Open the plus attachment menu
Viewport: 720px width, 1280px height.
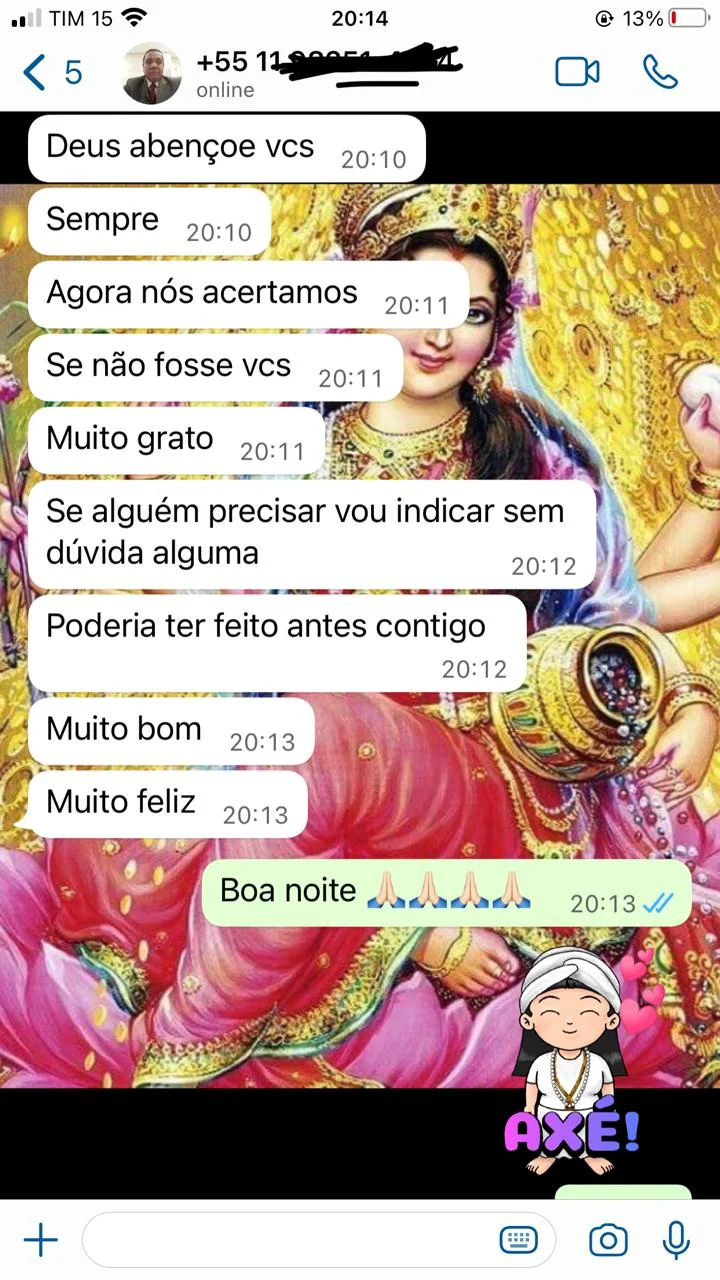click(41, 1241)
